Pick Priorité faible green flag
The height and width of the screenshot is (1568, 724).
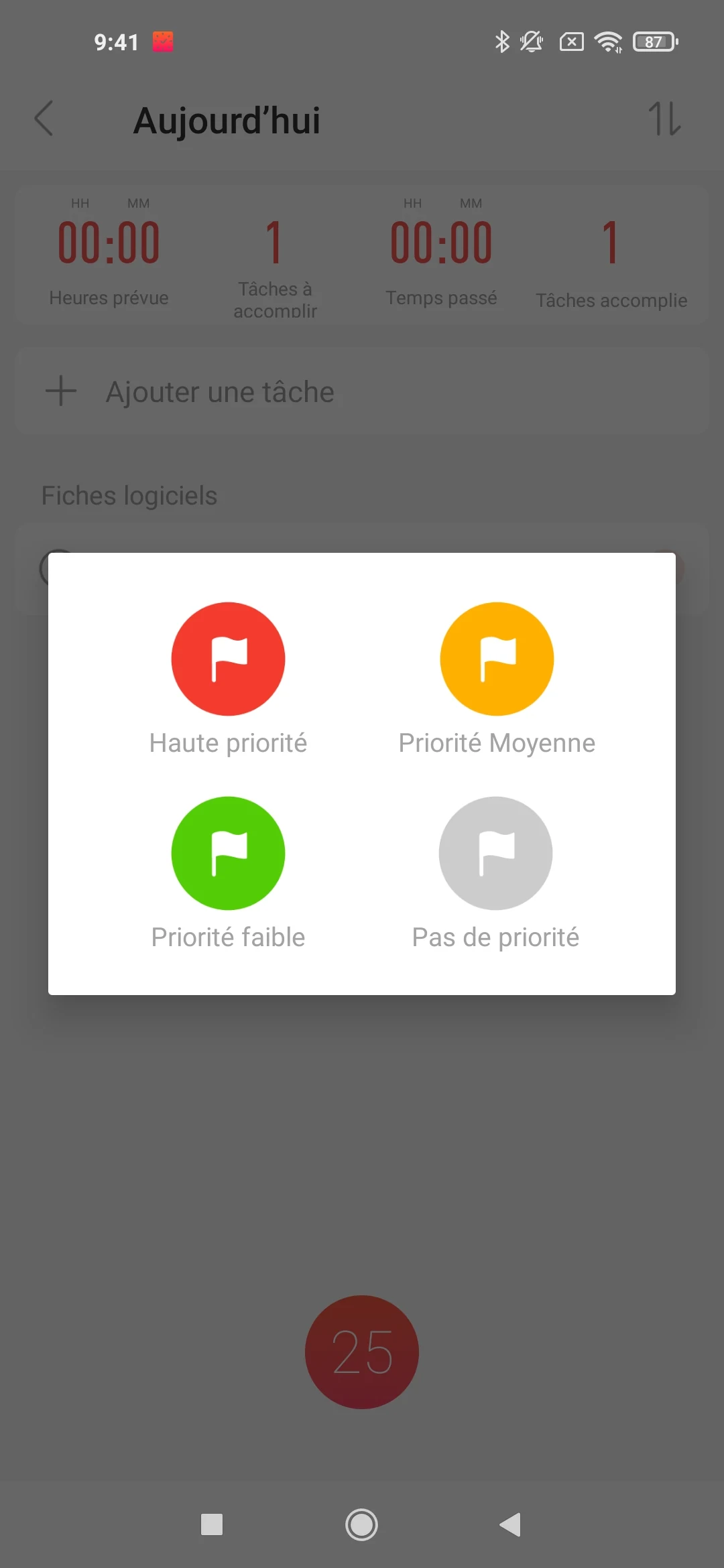[228, 853]
